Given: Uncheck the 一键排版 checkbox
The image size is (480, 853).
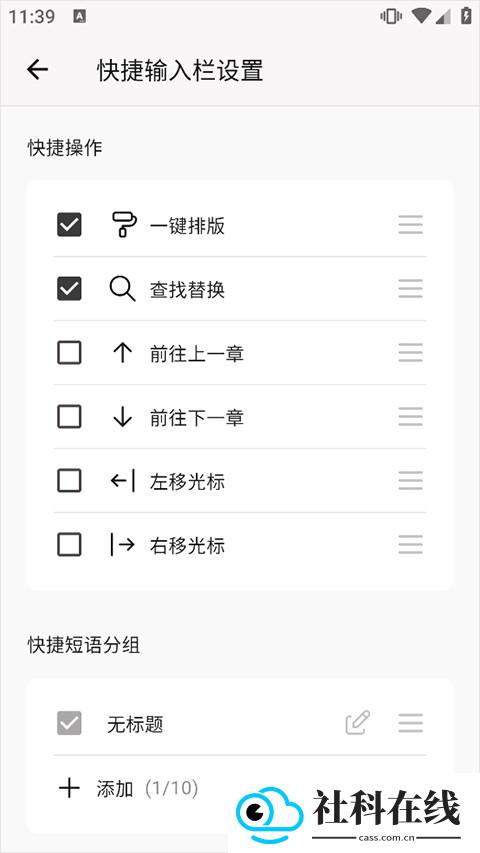Looking at the screenshot, I should click(69, 225).
